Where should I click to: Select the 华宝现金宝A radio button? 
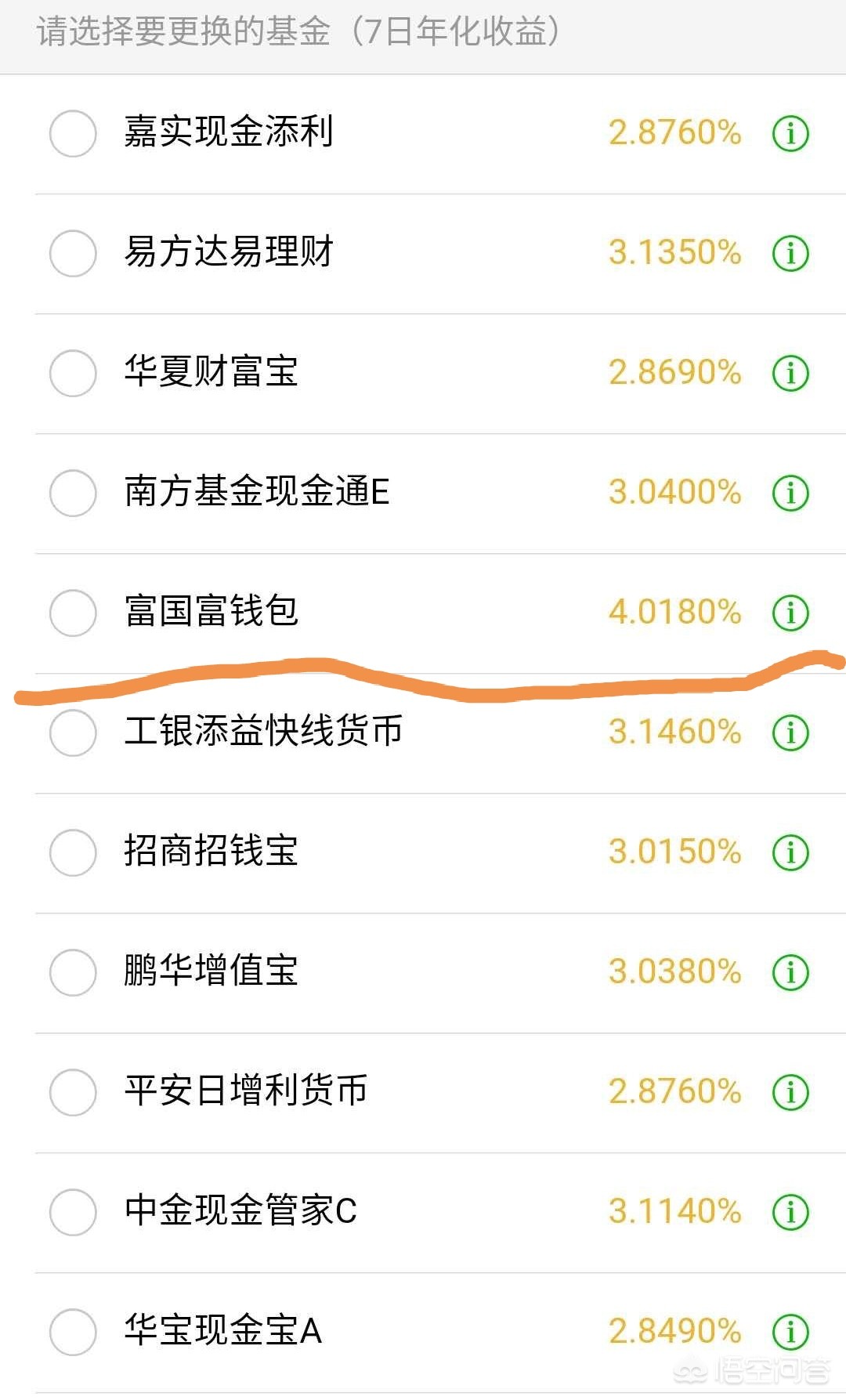tap(73, 1332)
